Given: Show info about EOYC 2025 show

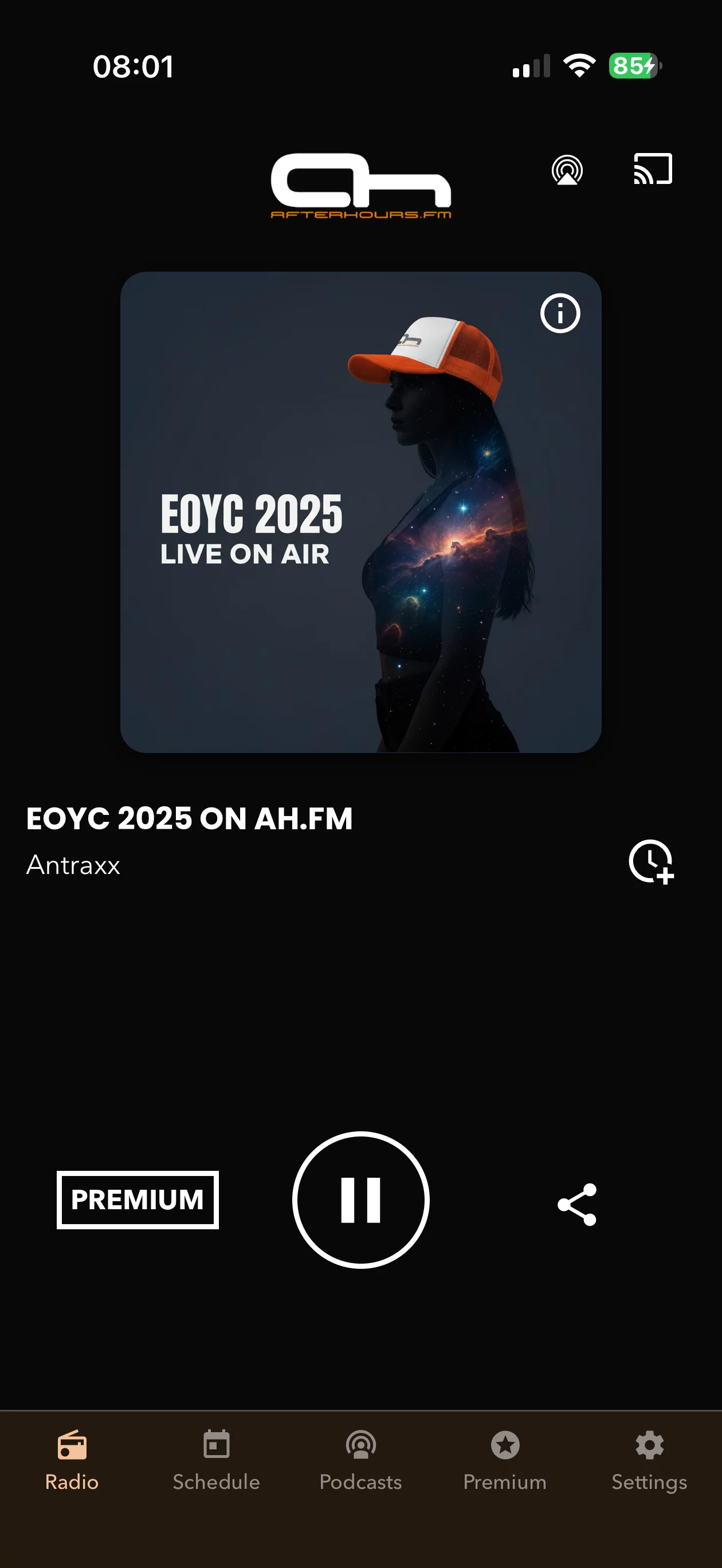Looking at the screenshot, I should click(560, 313).
